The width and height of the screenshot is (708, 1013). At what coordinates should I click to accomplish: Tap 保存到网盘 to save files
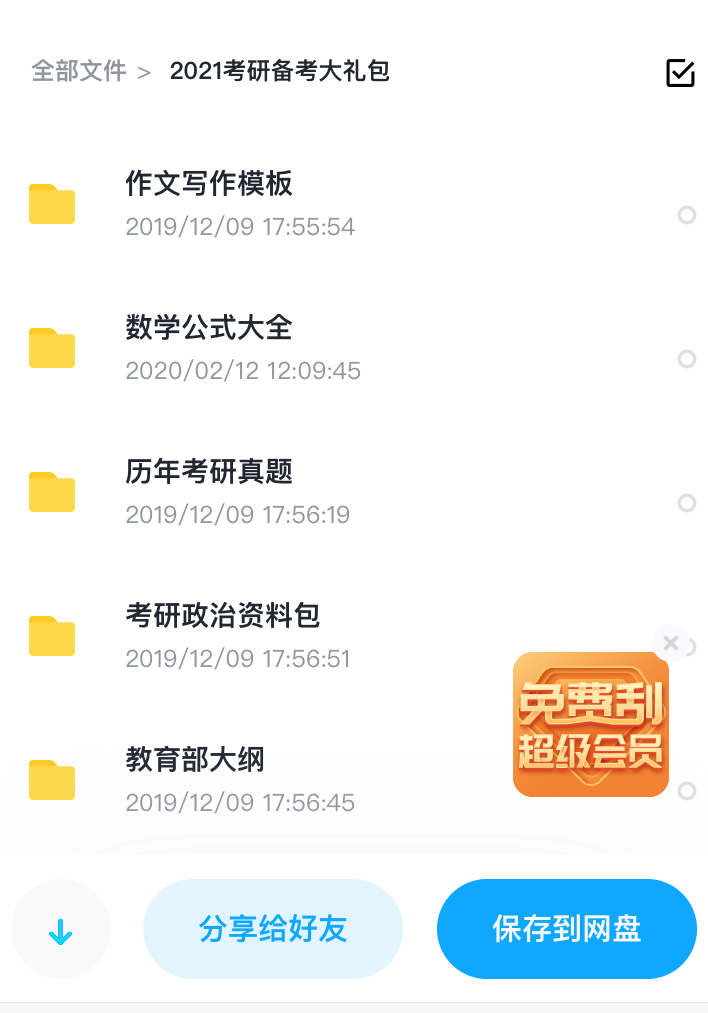coord(566,930)
